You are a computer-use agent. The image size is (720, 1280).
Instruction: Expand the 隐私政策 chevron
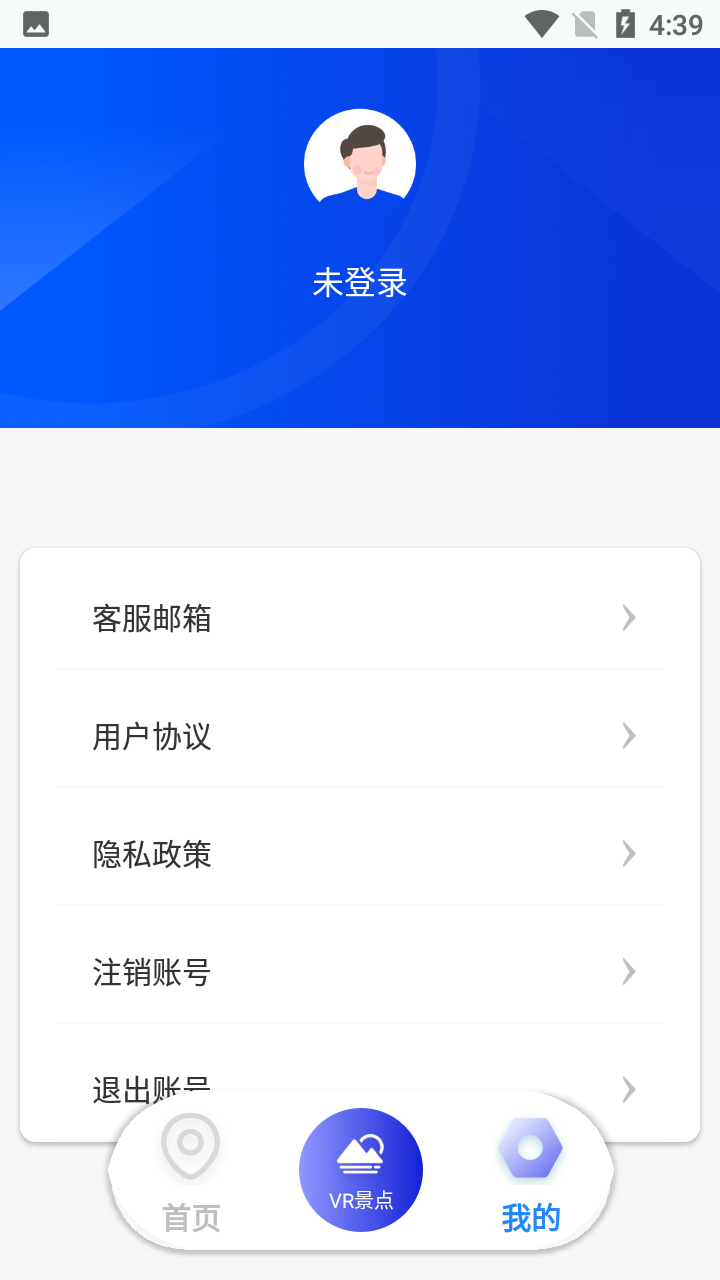pyautogui.click(x=628, y=854)
